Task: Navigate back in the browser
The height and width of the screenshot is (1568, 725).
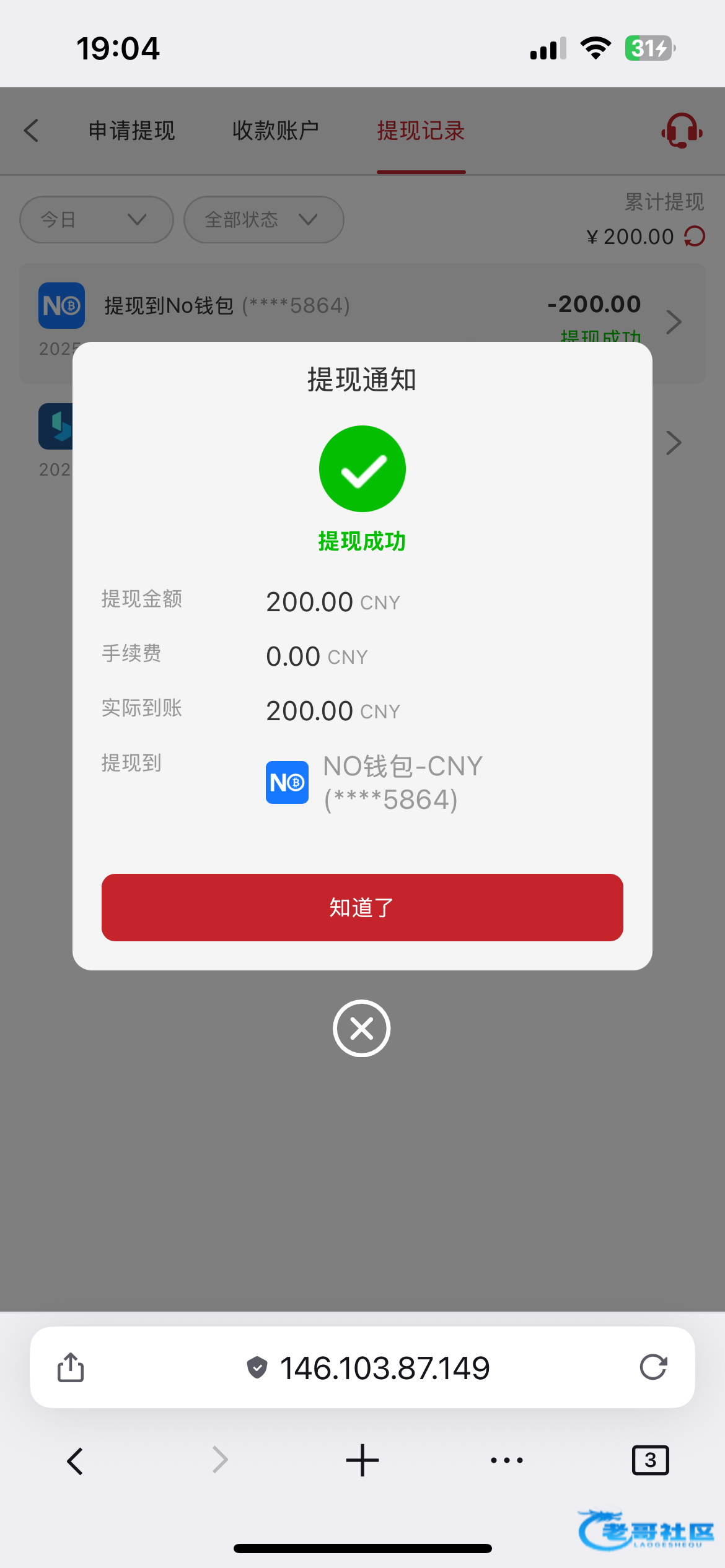Action: (x=75, y=1460)
